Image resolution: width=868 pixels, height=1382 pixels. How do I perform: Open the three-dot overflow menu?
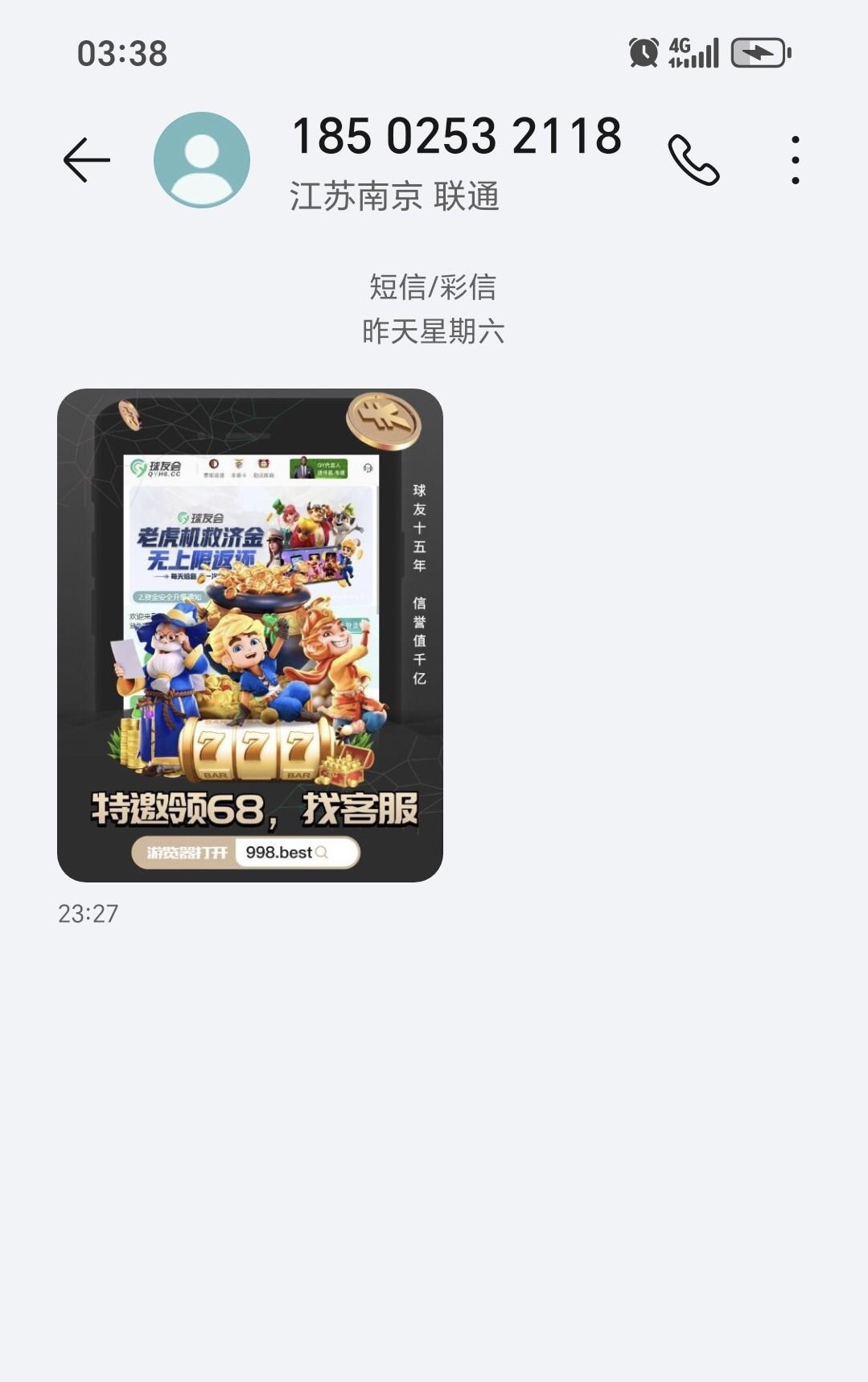(x=795, y=160)
